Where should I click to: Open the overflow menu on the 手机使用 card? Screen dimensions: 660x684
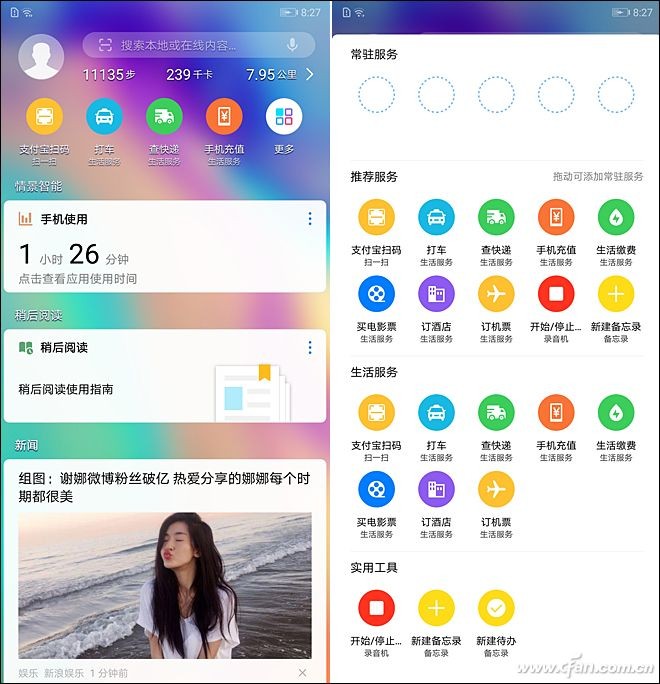click(x=309, y=219)
